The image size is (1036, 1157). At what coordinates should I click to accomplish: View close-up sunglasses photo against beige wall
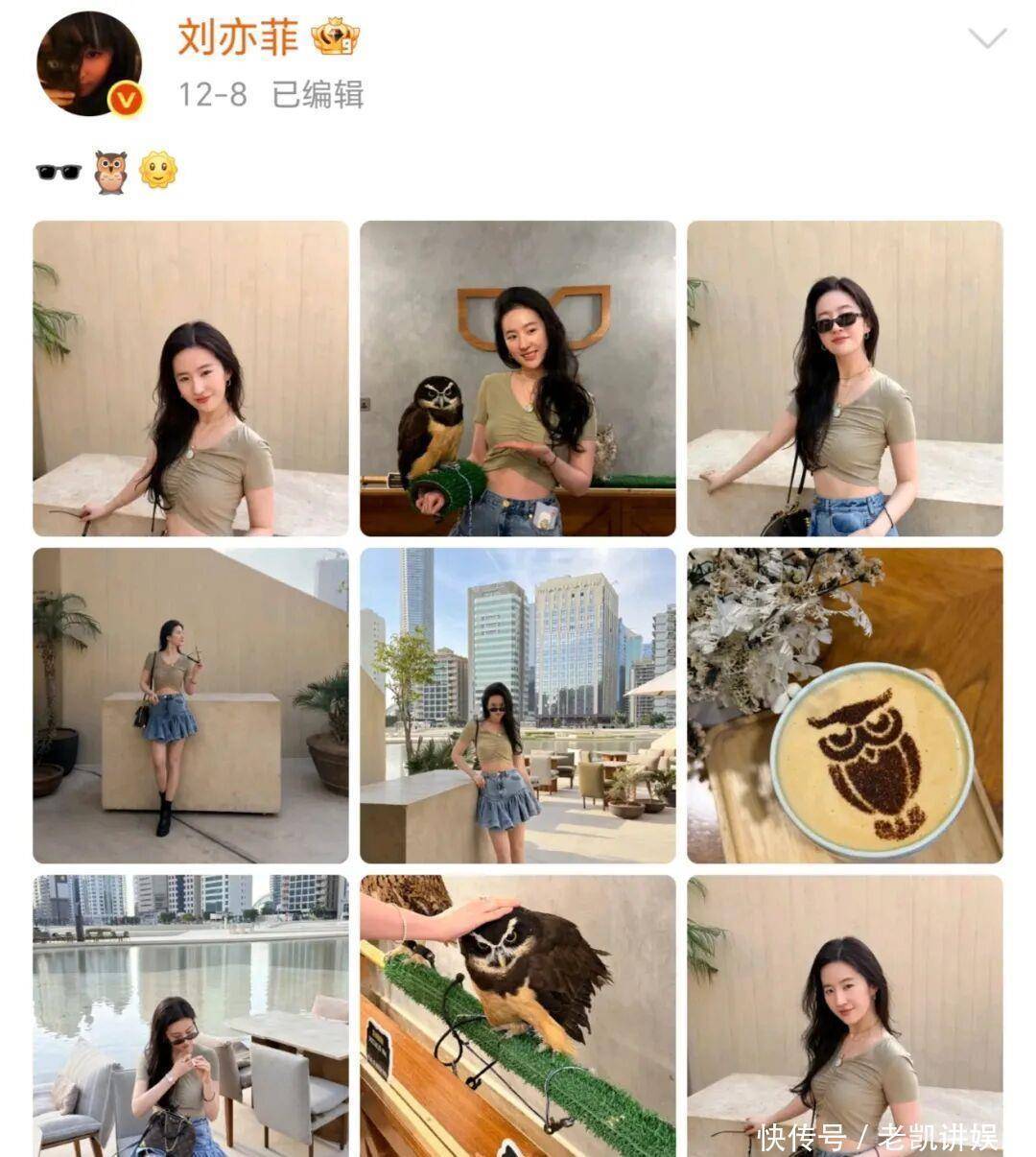(844, 378)
